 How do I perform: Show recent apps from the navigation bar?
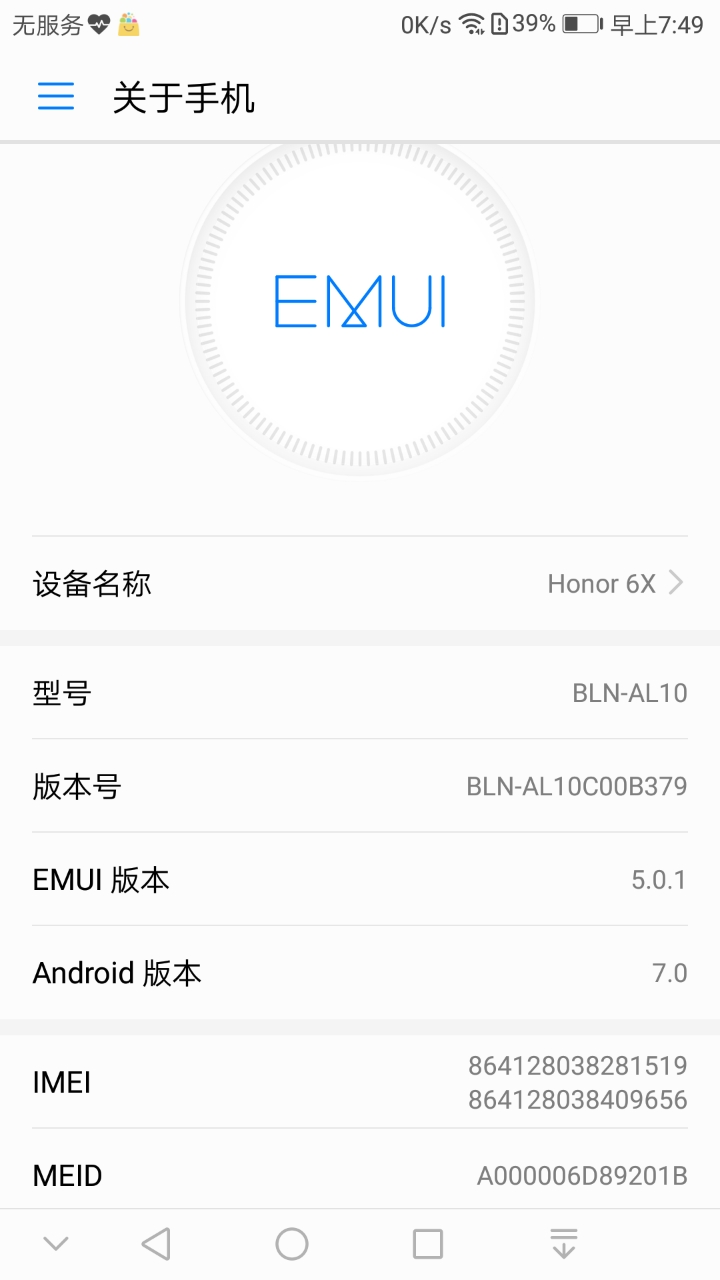tap(428, 1244)
